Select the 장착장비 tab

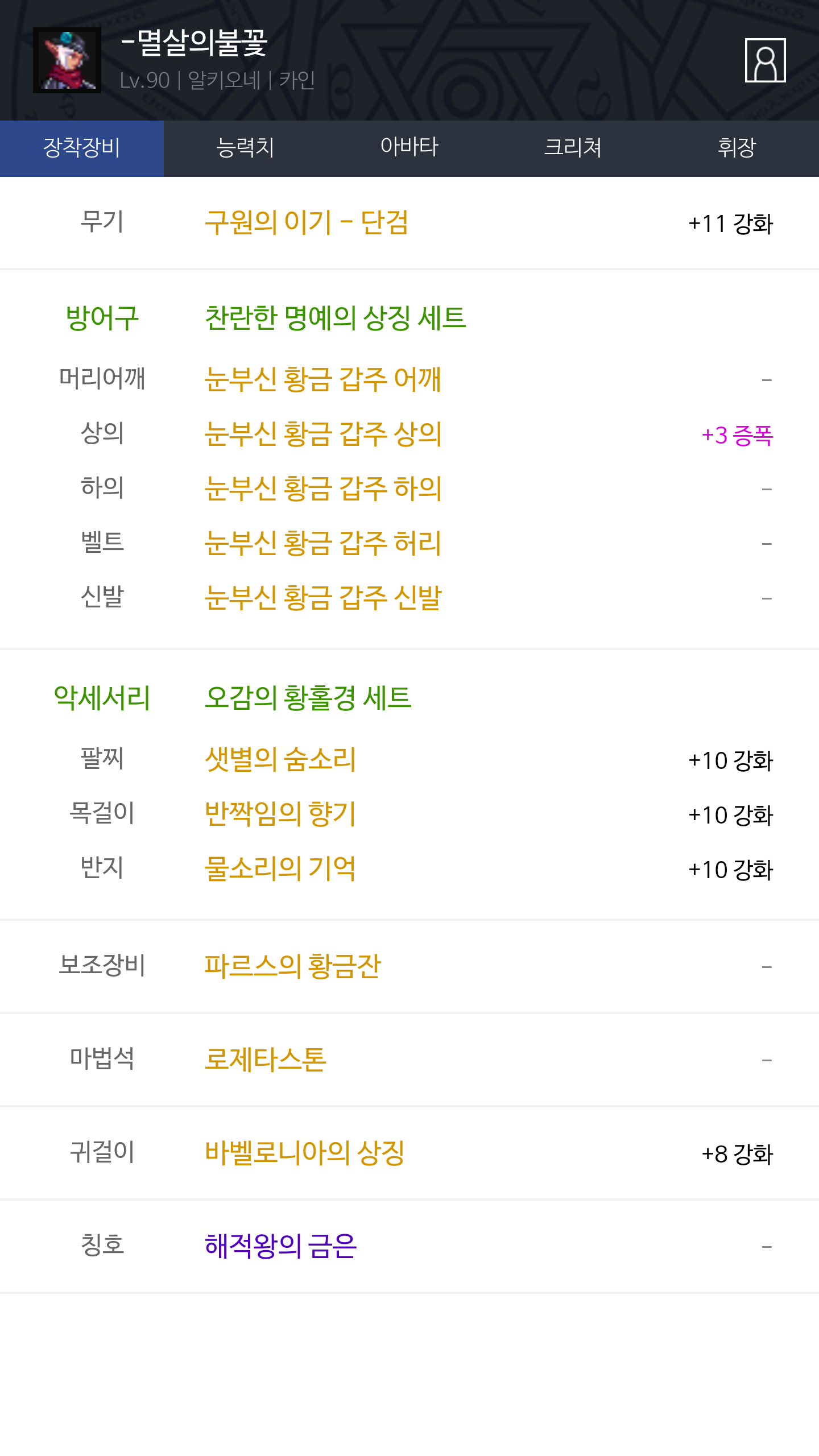82,148
